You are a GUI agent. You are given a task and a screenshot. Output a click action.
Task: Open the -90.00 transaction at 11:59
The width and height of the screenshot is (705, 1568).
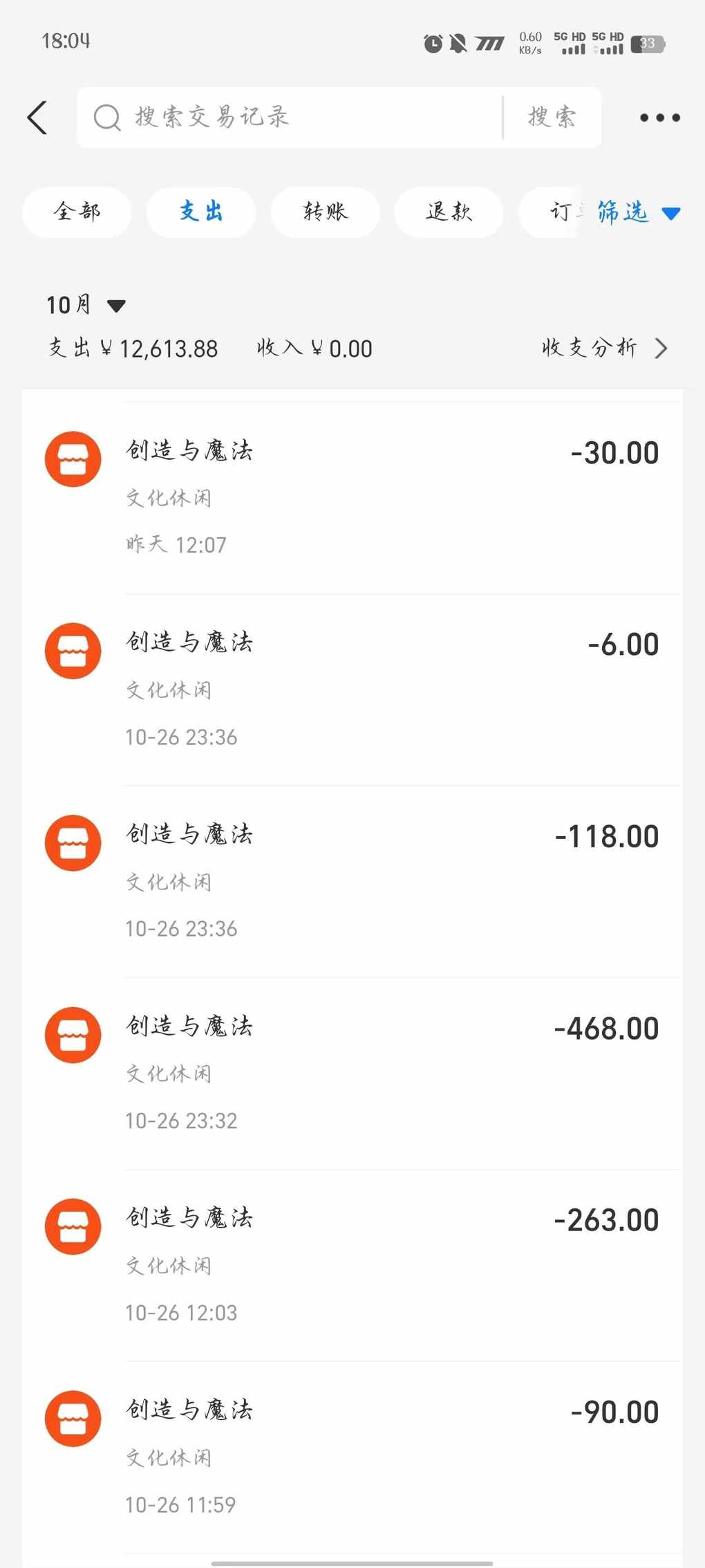[352, 1457]
